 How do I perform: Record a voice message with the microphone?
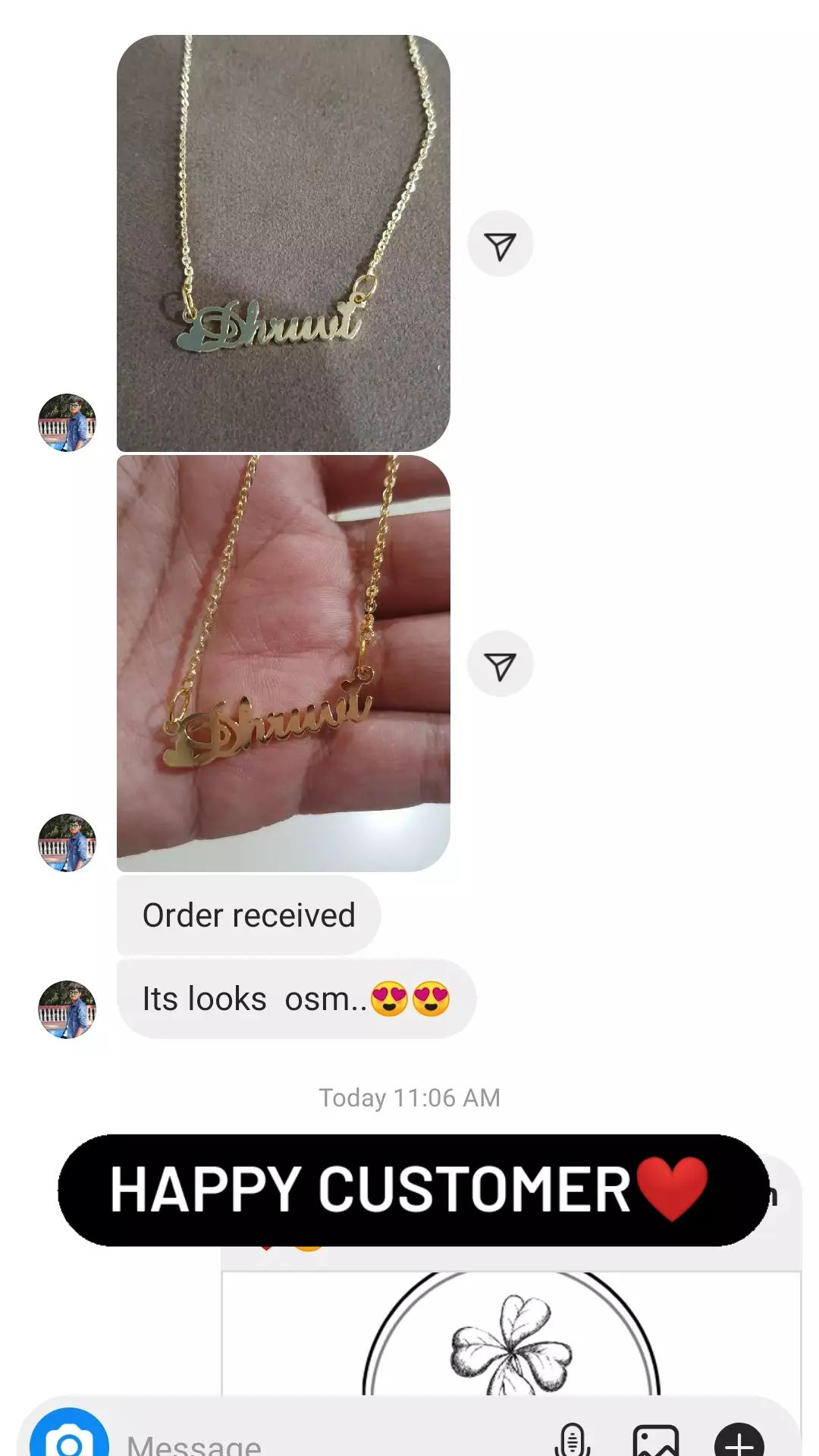tap(573, 1440)
